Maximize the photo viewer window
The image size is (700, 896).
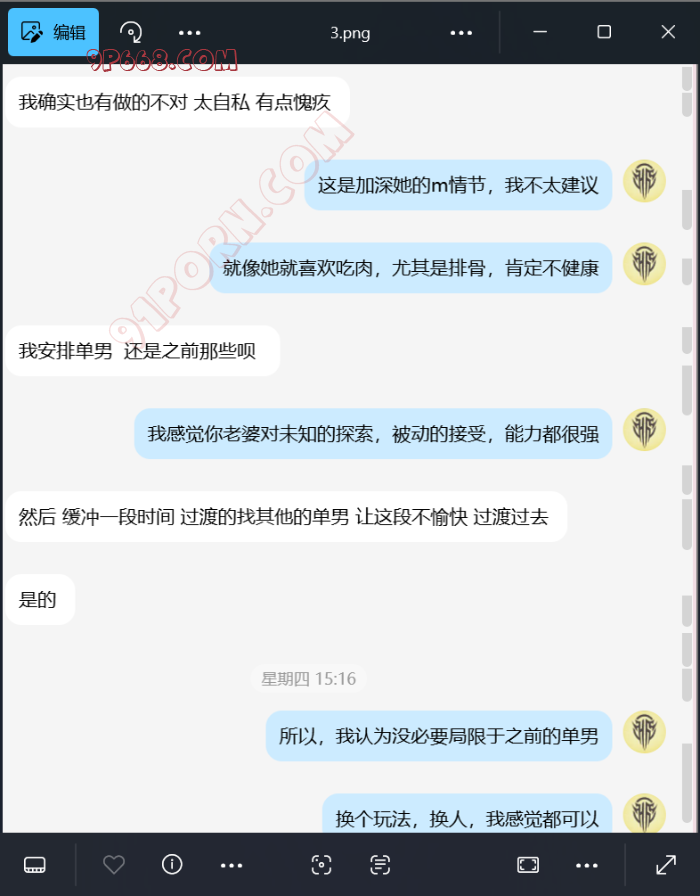(604, 32)
